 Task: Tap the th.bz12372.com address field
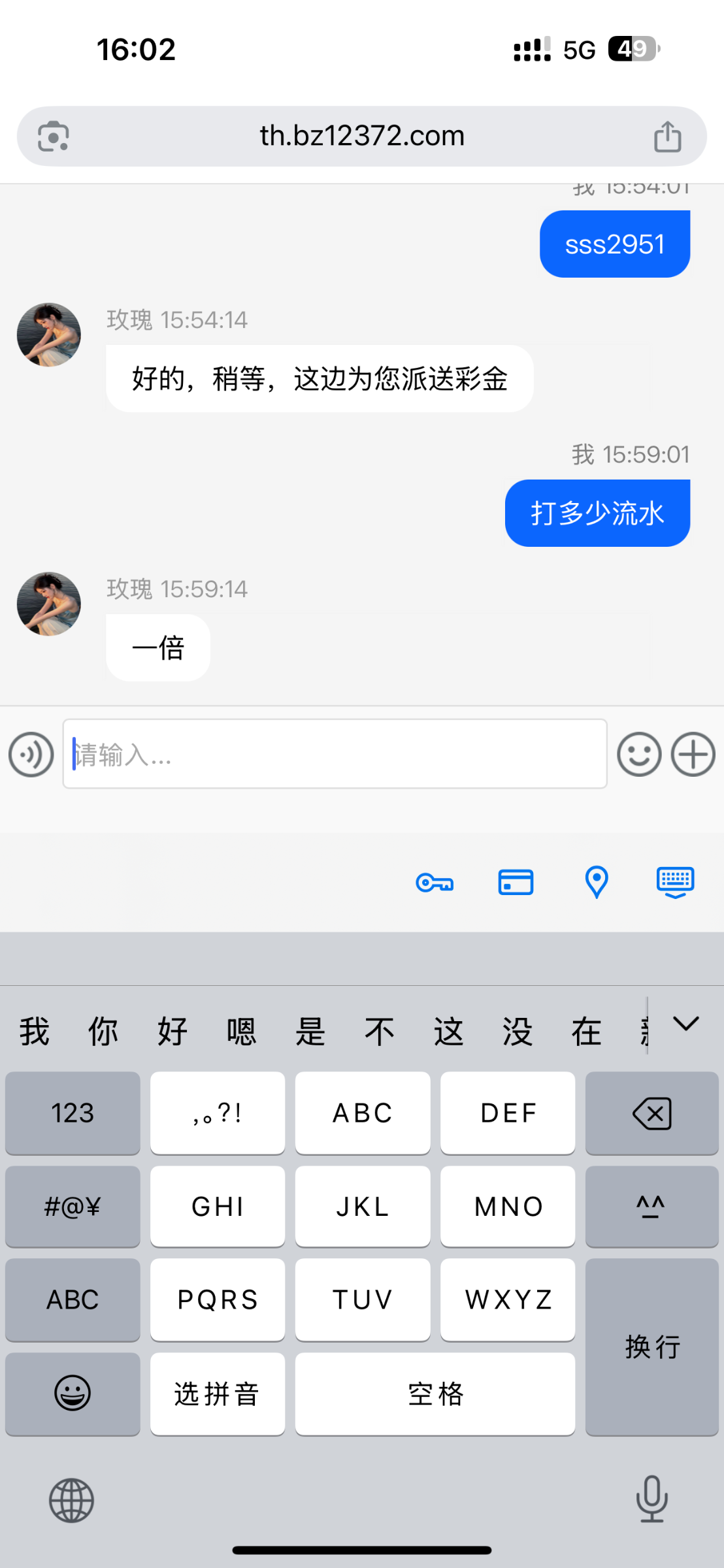pyautogui.click(x=362, y=136)
